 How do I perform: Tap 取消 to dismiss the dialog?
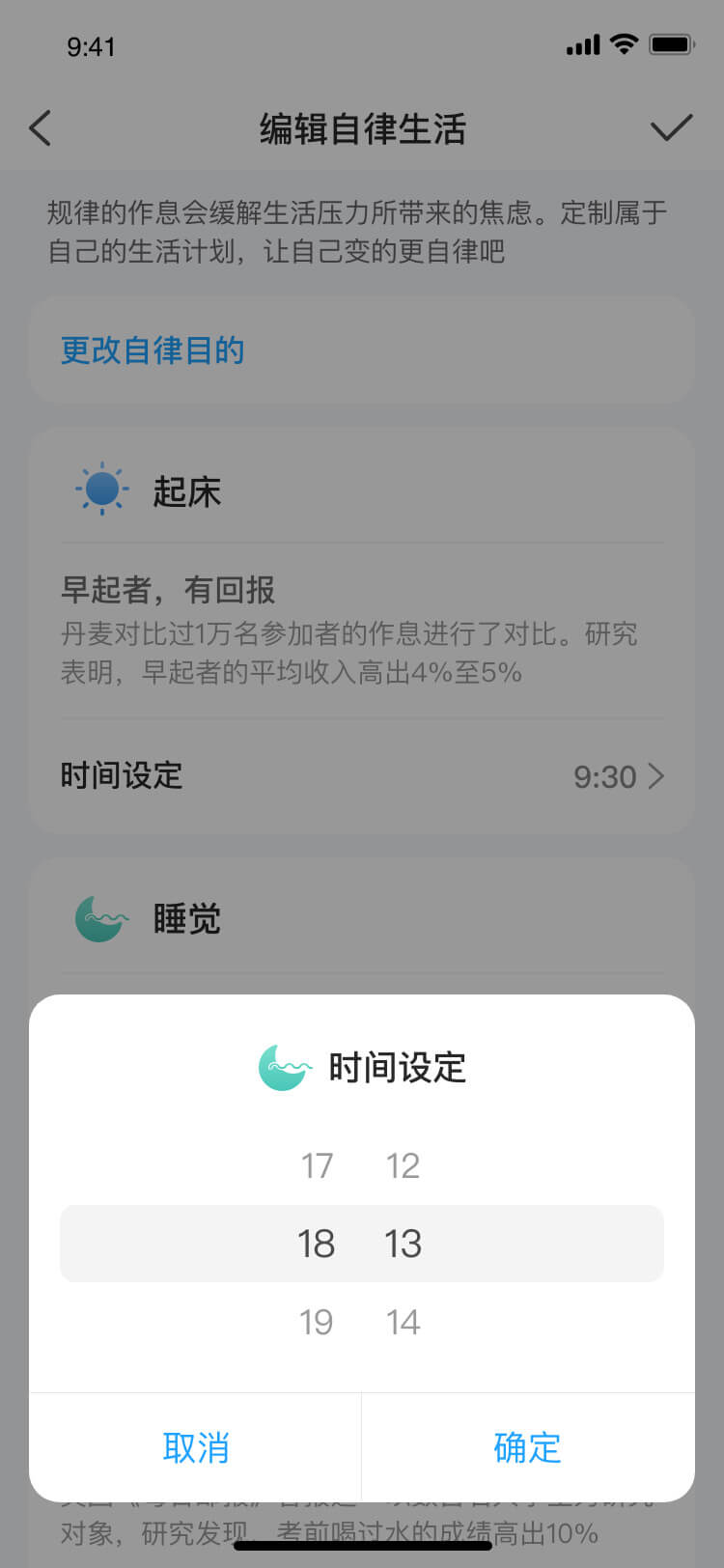[x=196, y=1447]
